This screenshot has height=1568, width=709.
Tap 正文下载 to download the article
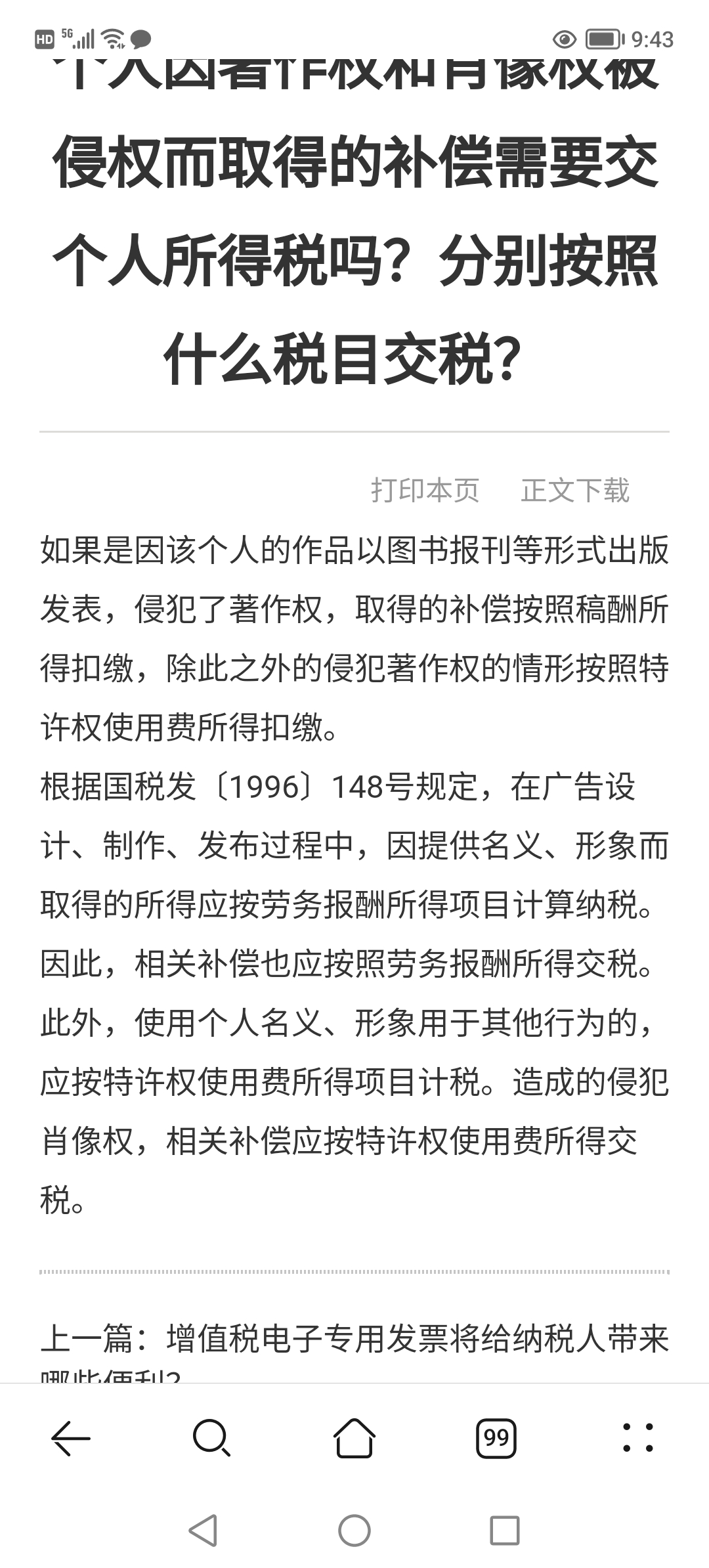point(575,490)
